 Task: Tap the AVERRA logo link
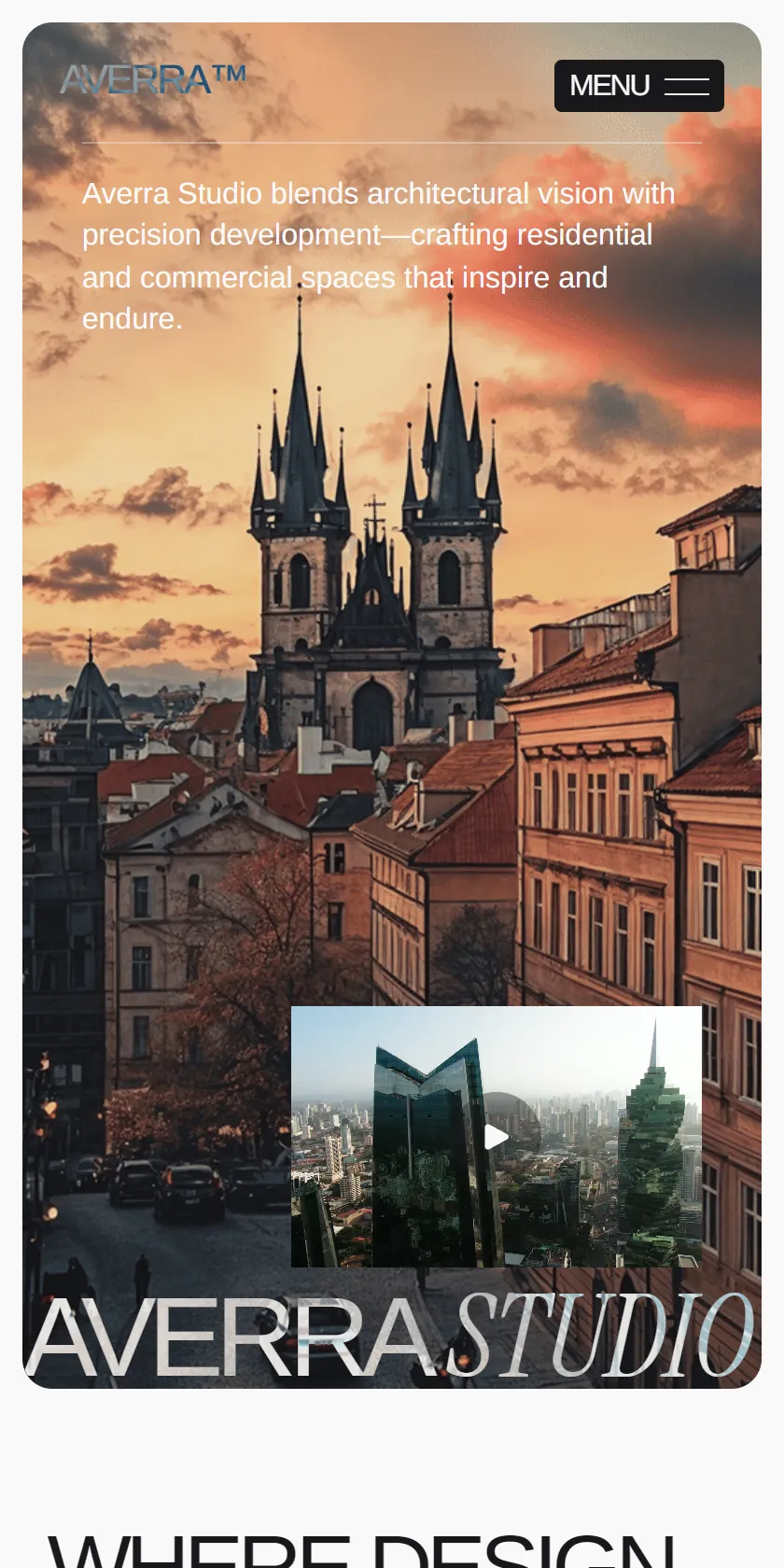coord(153,79)
